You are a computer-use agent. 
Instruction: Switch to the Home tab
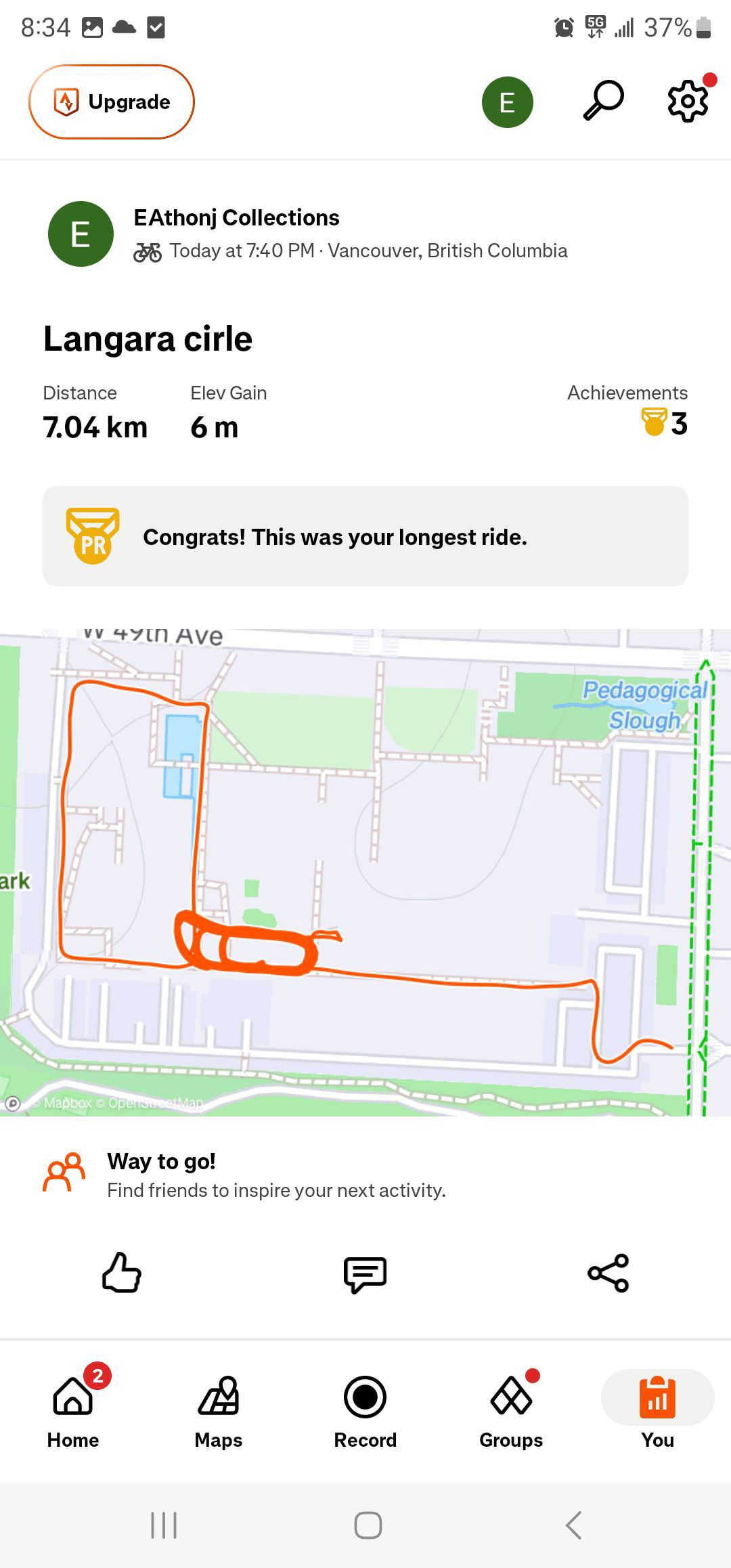click(73, 1412)
